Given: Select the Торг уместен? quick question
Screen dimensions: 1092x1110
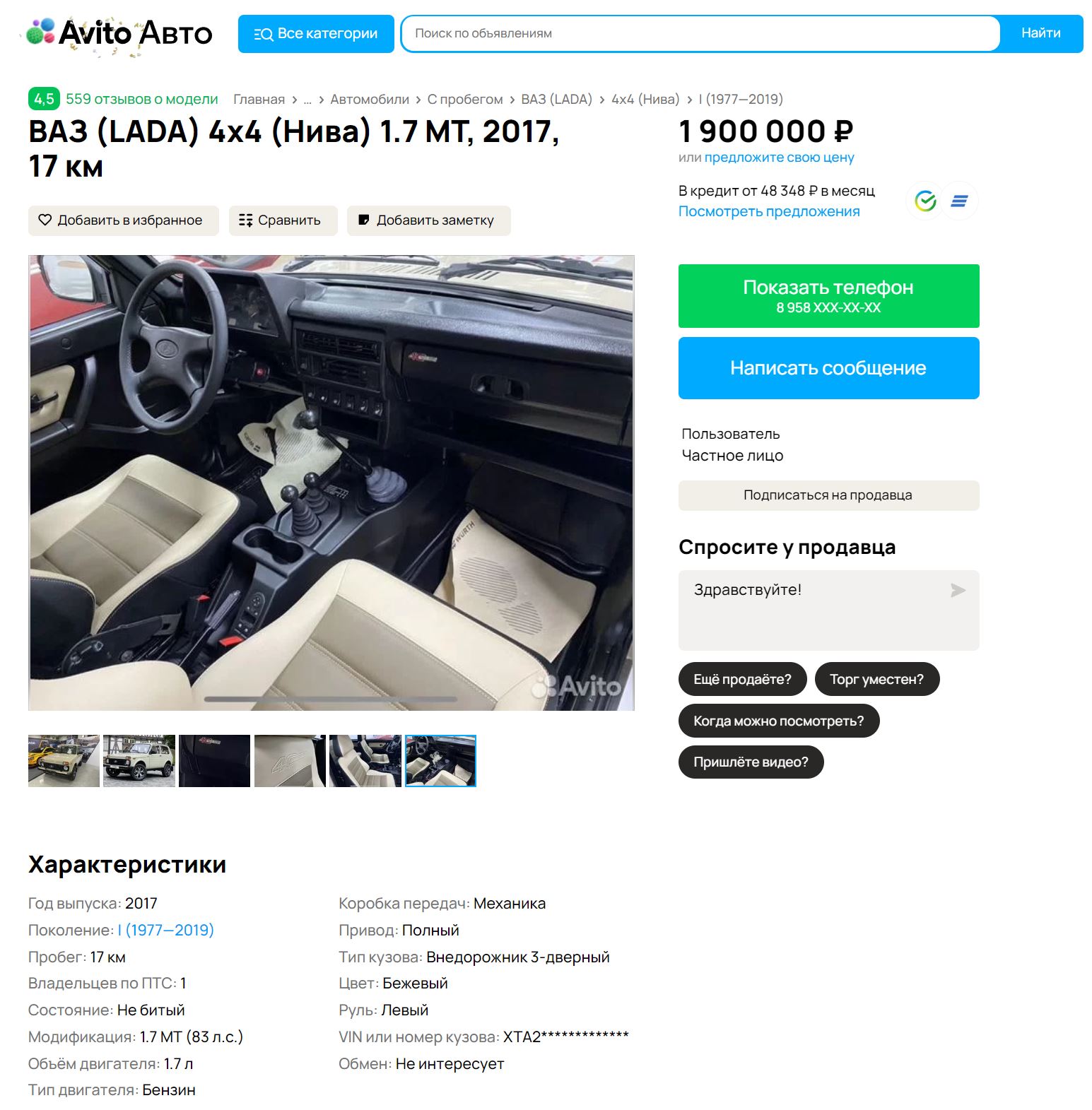Looking at the screenshot, I should (876, 679).
